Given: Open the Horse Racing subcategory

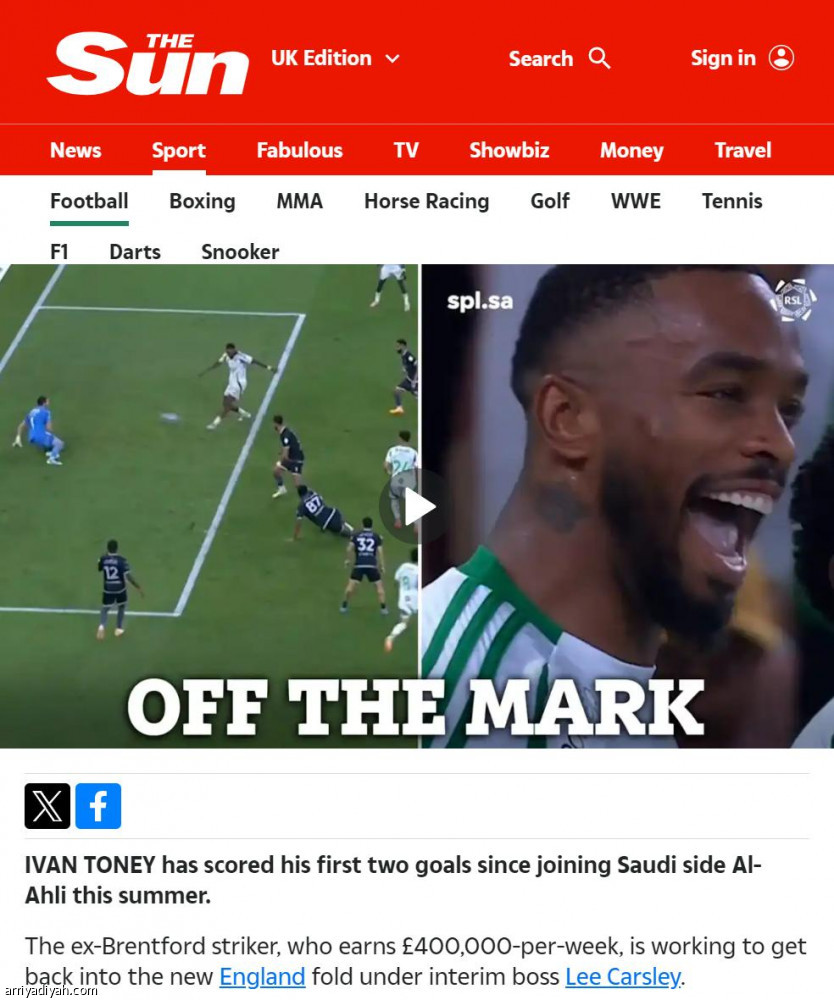Looking at the screenshot, I should pyautogui.click(x=426, y=201).
